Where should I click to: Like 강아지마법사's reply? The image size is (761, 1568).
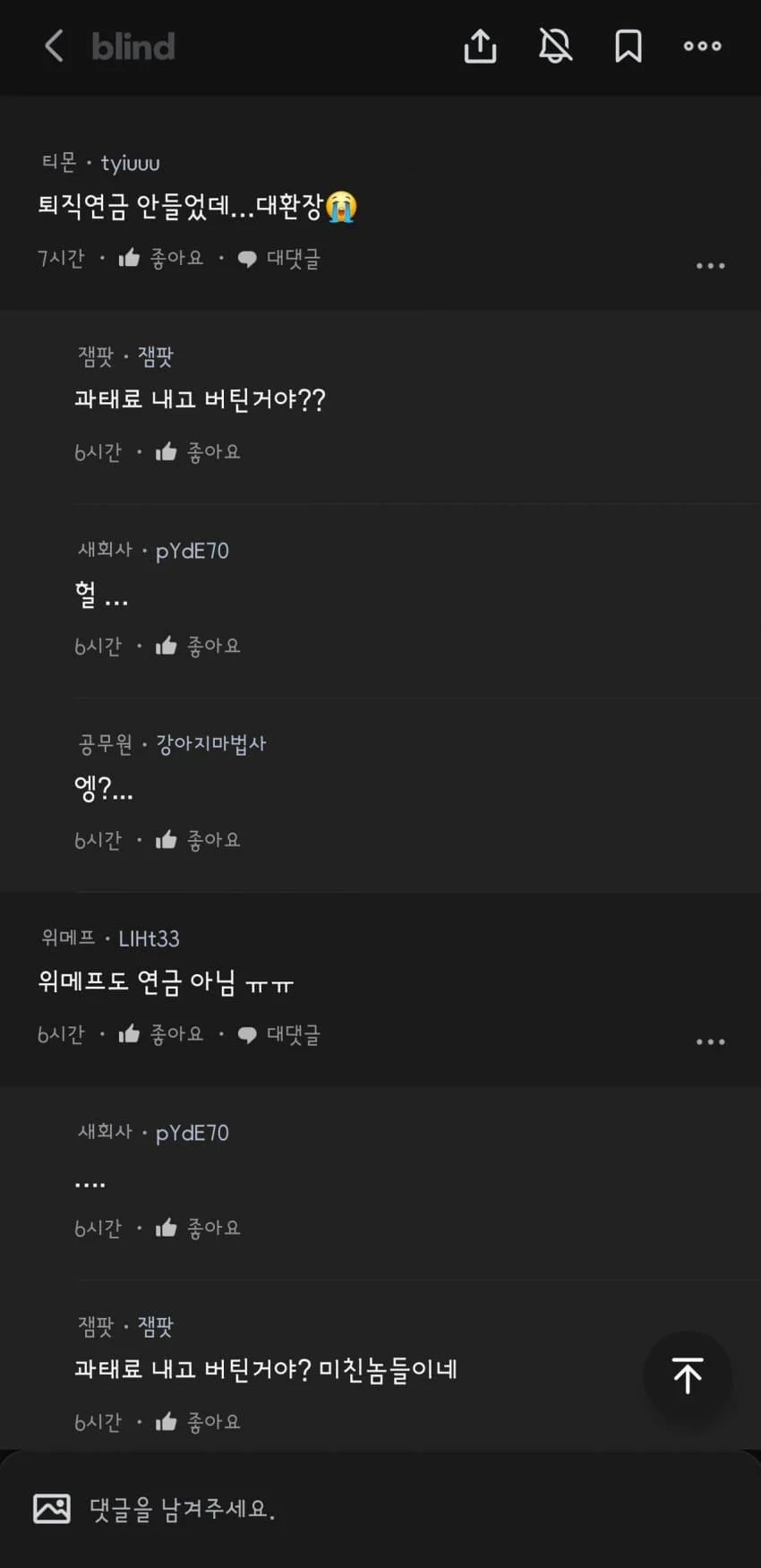click(198, 840)
